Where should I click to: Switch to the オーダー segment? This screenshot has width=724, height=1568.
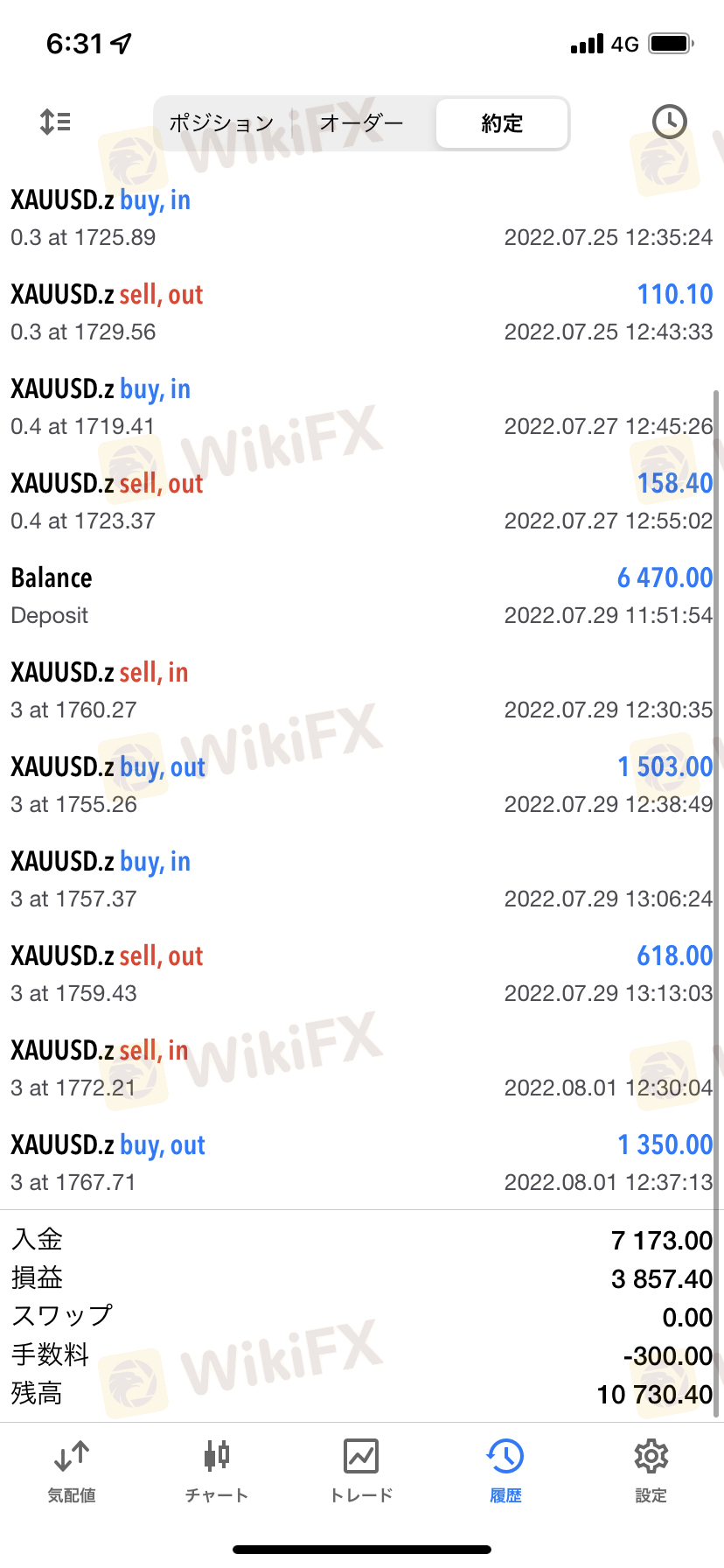coord(361,123)
